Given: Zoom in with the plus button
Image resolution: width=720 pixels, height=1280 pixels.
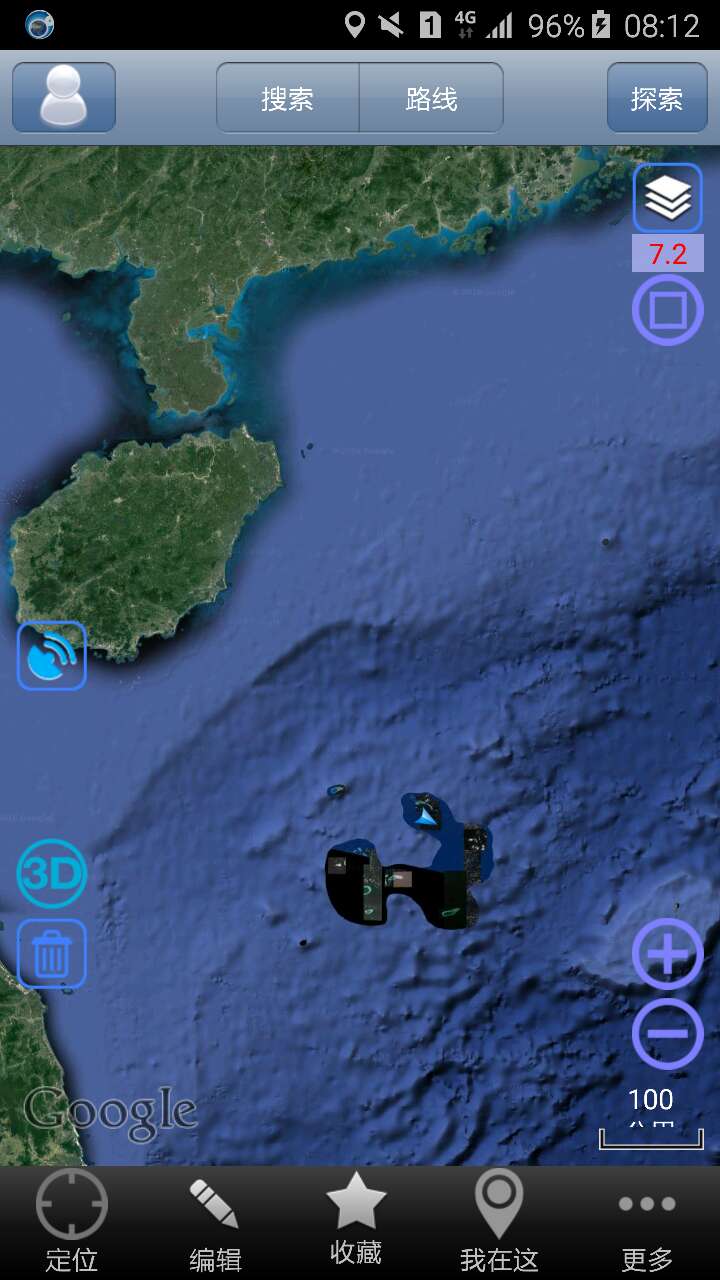Looking at the screenshot, I should click(668, 954).
